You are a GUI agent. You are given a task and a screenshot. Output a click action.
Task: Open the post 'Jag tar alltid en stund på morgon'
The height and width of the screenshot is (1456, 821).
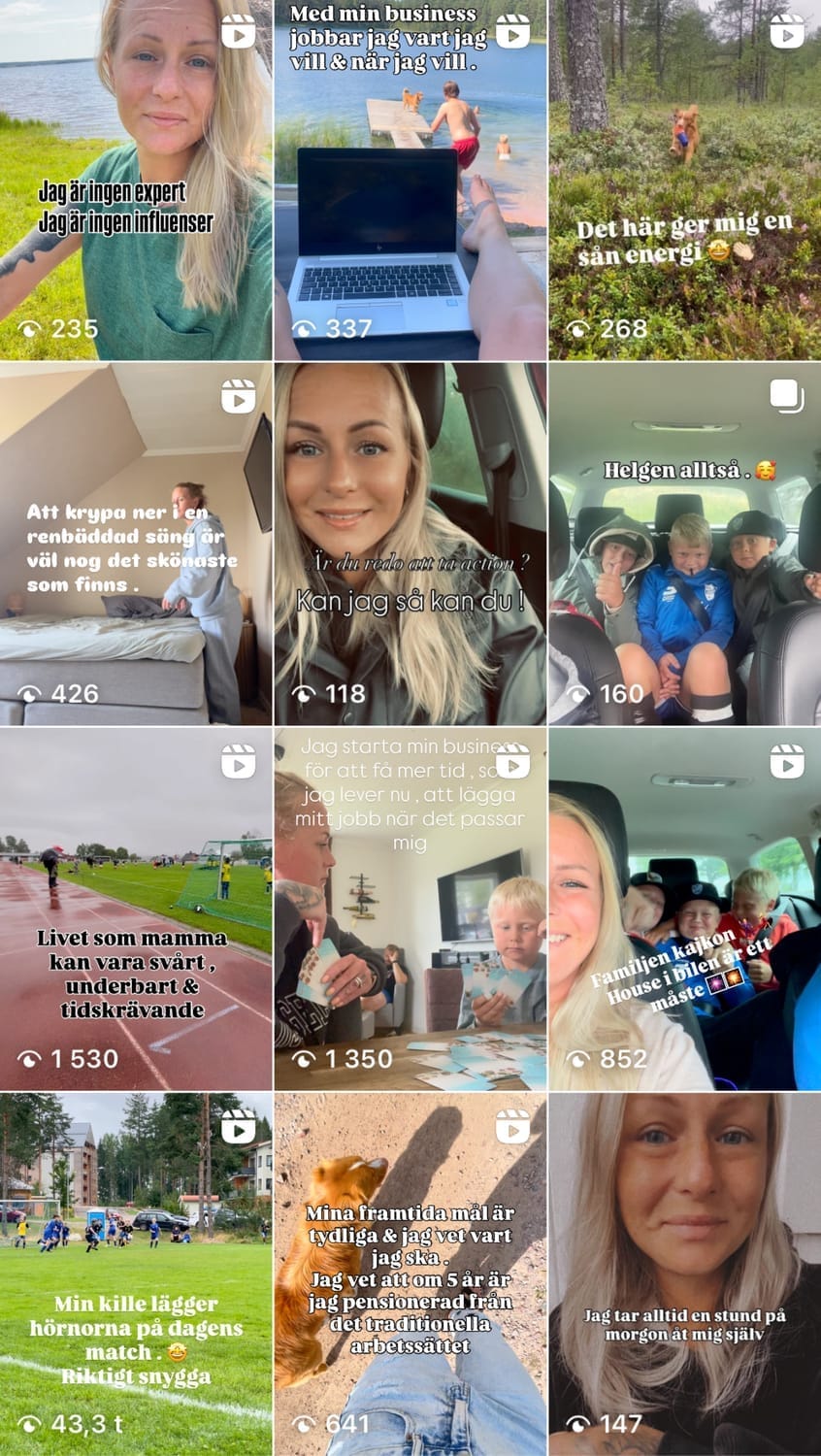(684, 1274)
